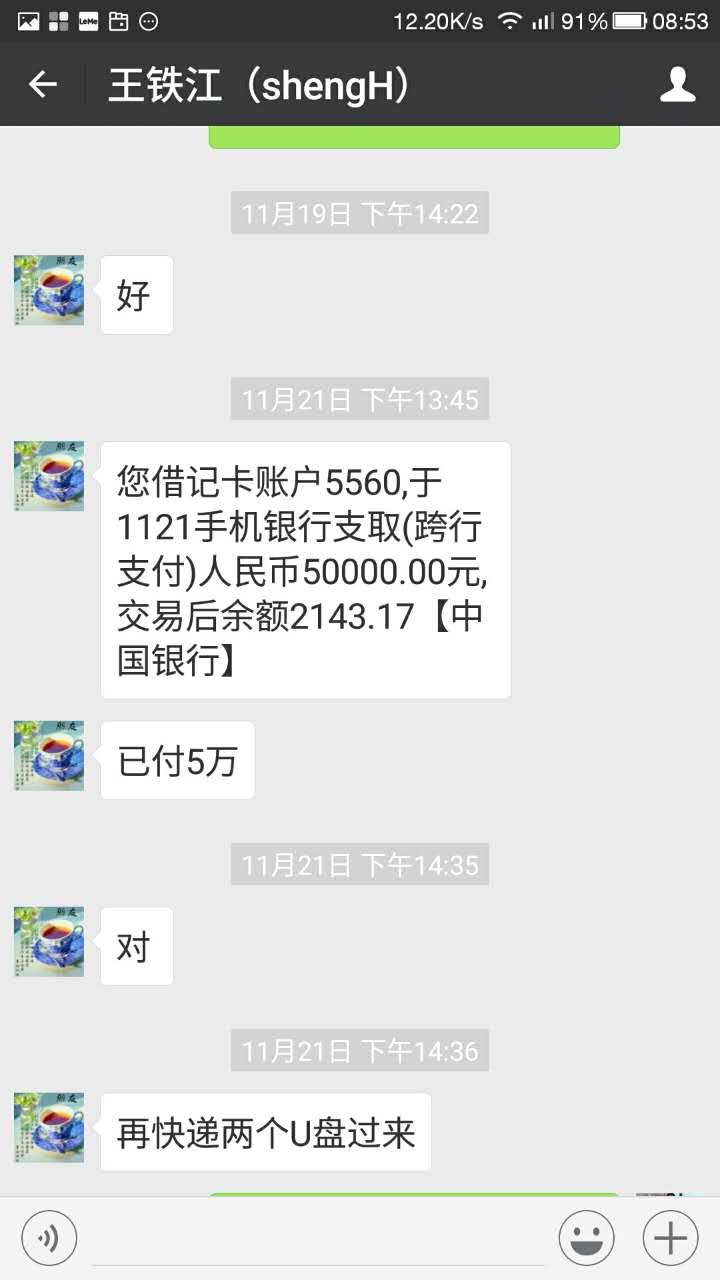Open contact profile via person icon
This screenshot has height=1280, width=720.
(678, 85)
